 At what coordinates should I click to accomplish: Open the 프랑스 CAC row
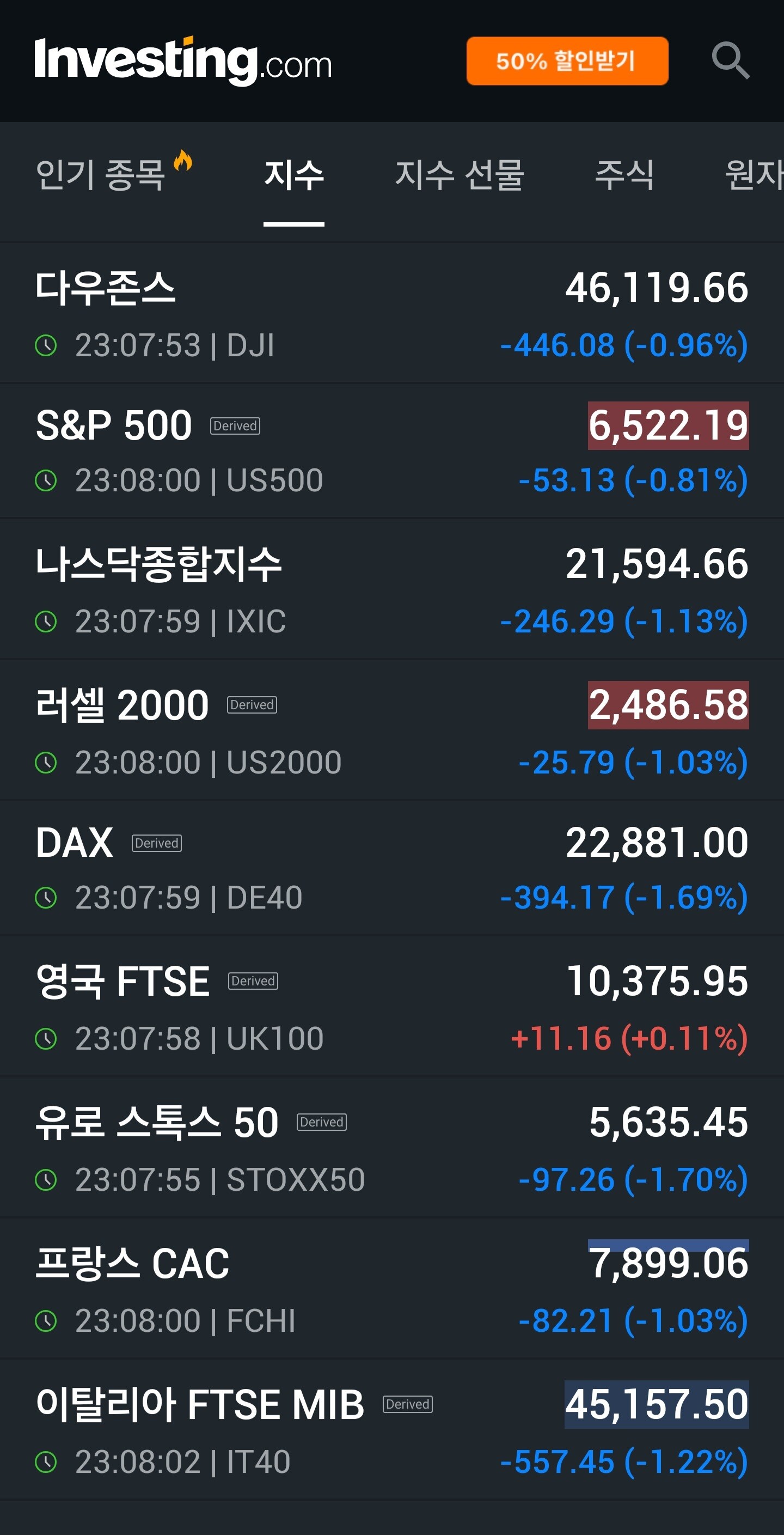392,1288
